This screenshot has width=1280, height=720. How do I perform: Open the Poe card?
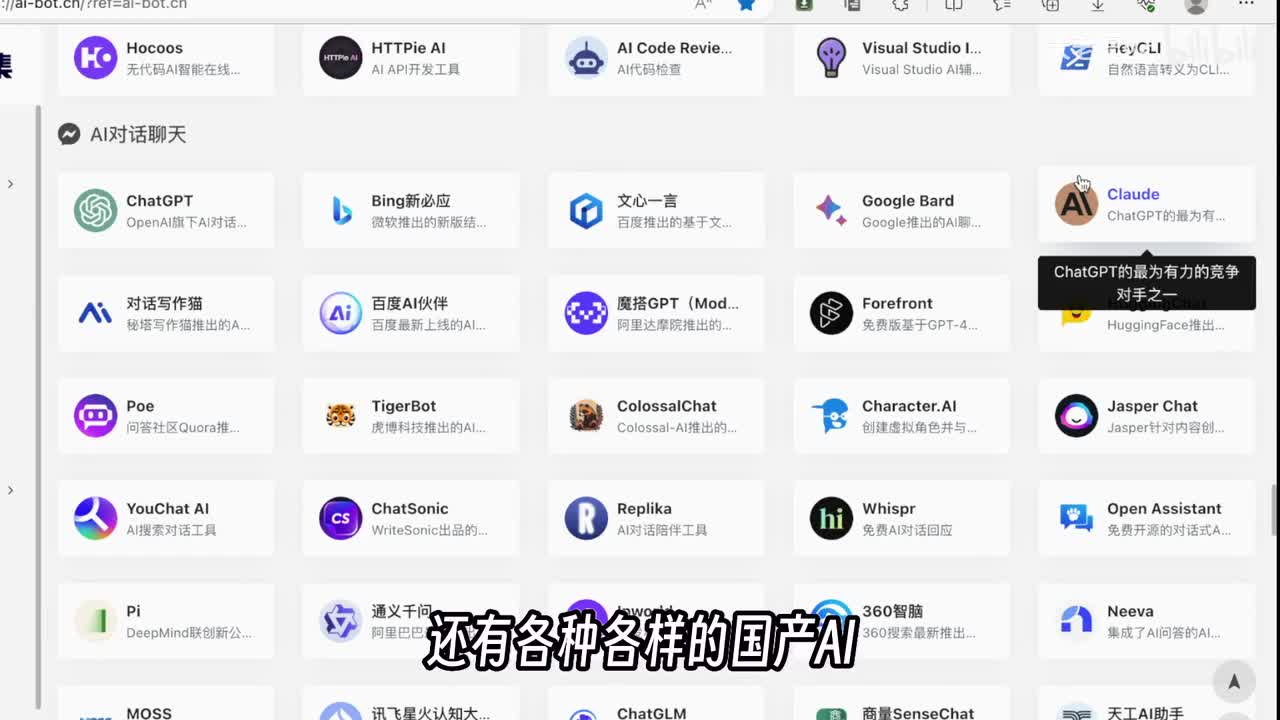[x=166, y=416]
